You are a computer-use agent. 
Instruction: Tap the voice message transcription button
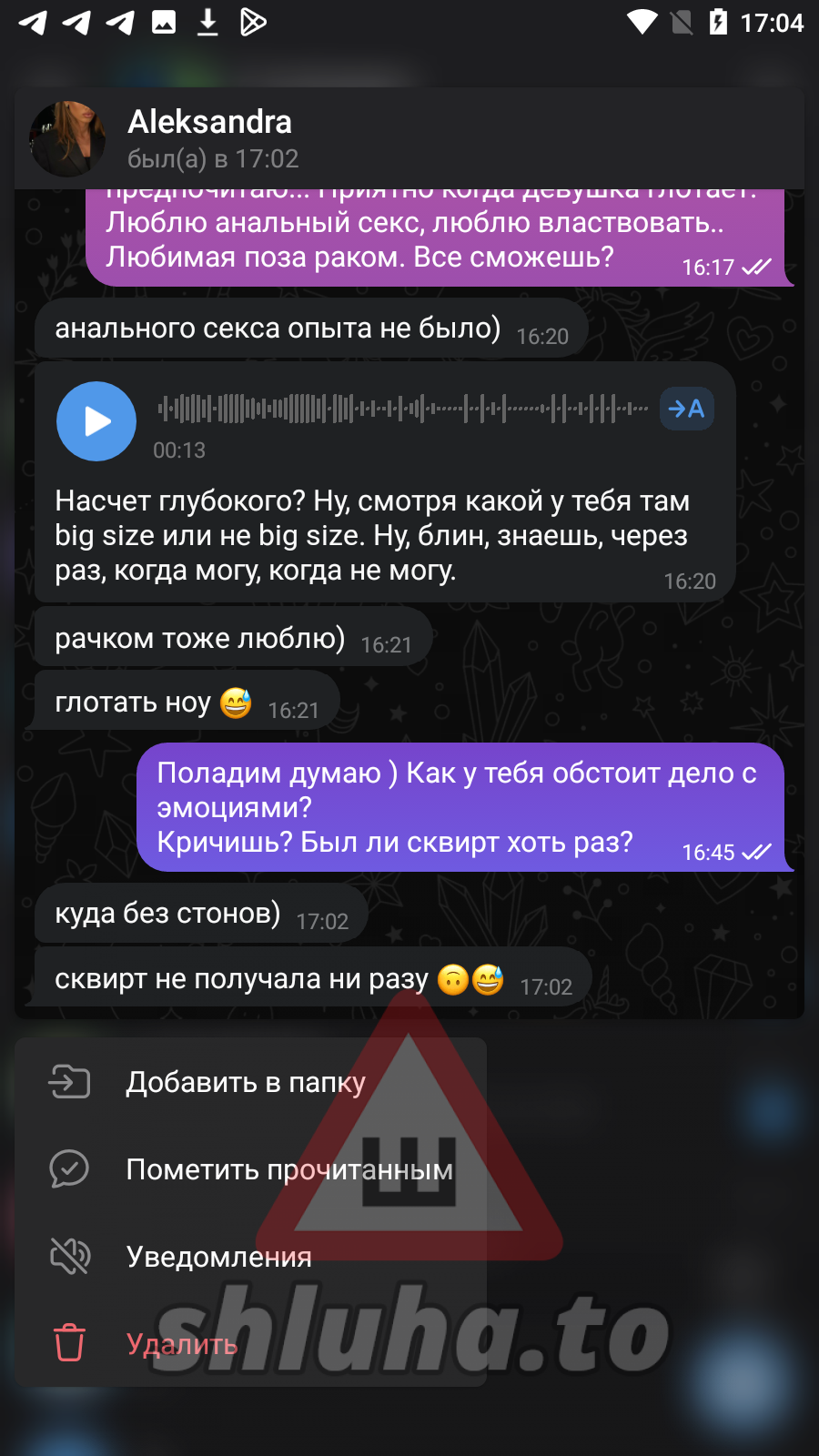(x=687, y=409)
